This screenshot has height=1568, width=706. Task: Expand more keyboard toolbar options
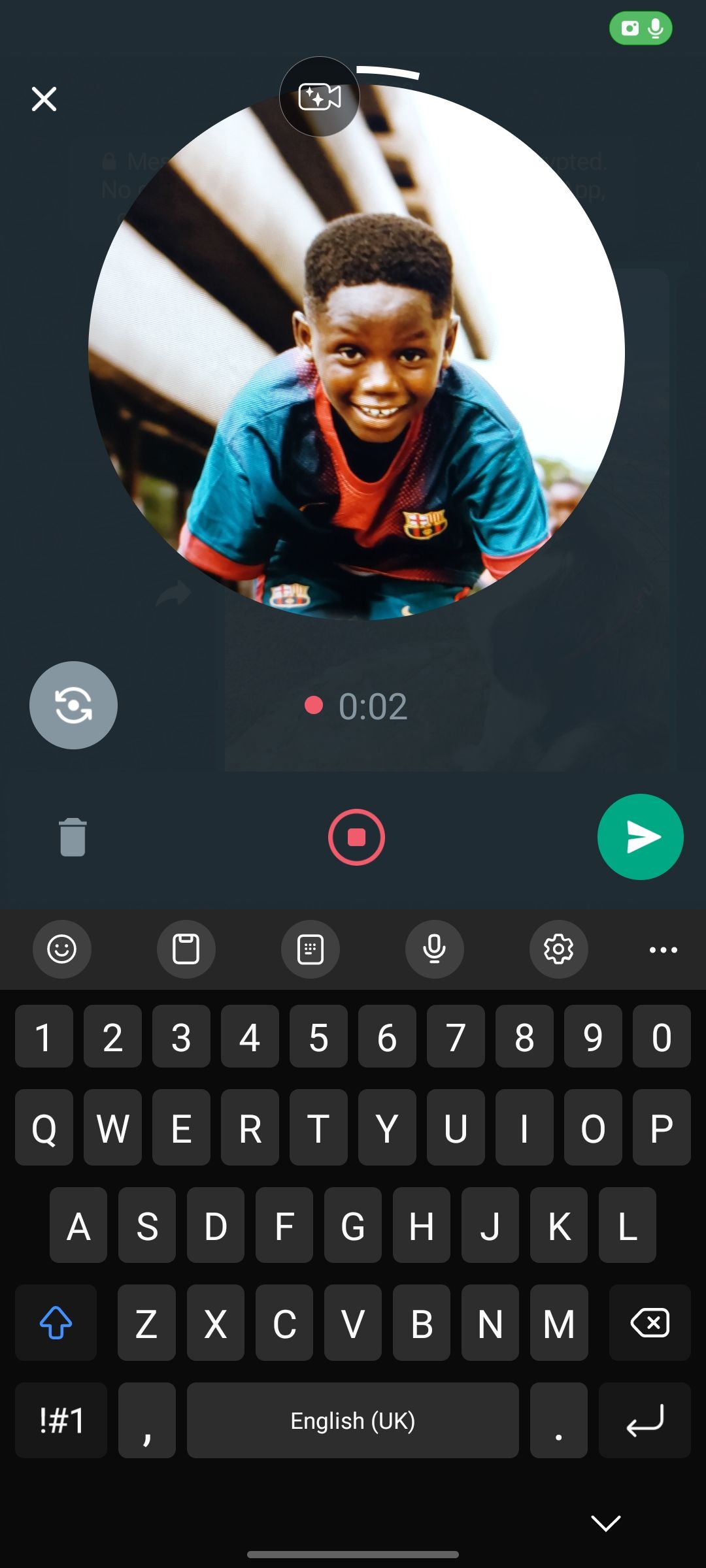[663, 949]
